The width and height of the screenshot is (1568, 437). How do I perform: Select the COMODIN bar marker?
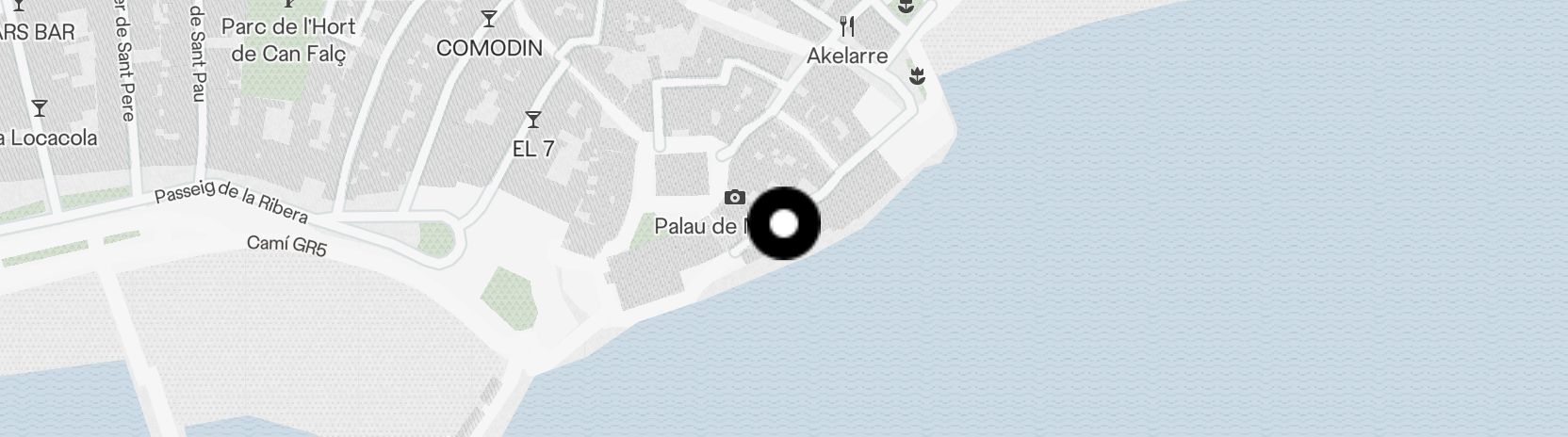[489, 18]
